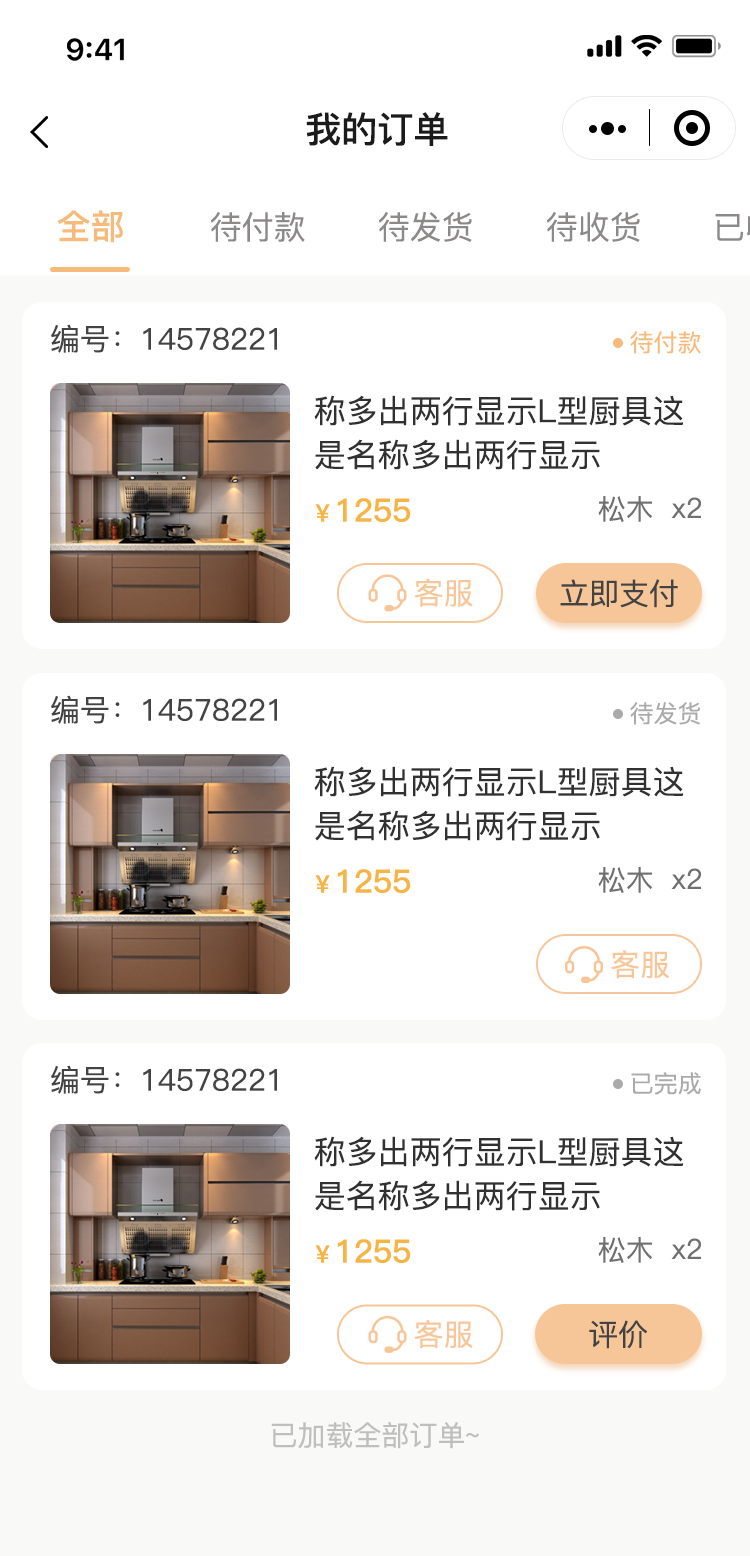The height and width of the screenshot is (1556, 750).
Task: Tap 评价 on the 已完成 order
Action: coord(619,1334)
